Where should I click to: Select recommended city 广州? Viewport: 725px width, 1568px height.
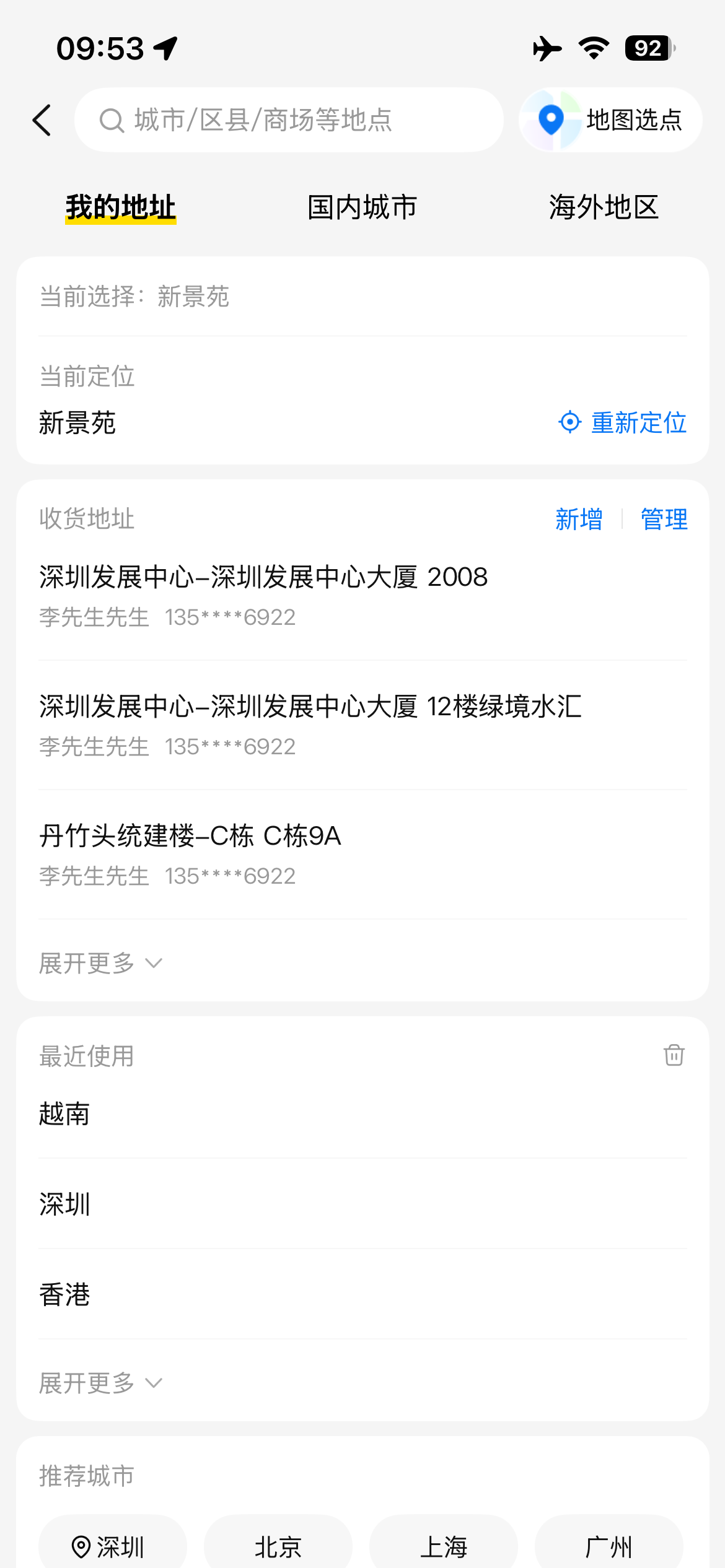tap(609, 1546)
